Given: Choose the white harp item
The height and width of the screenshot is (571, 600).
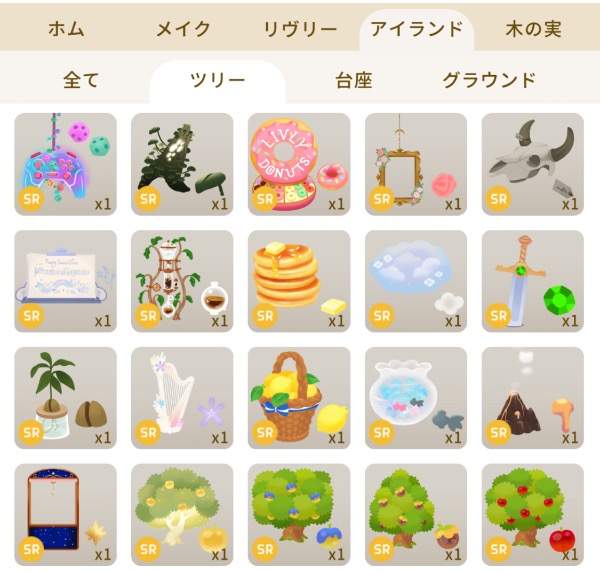Looking at the screenshot, I should (x=183, y=398).
